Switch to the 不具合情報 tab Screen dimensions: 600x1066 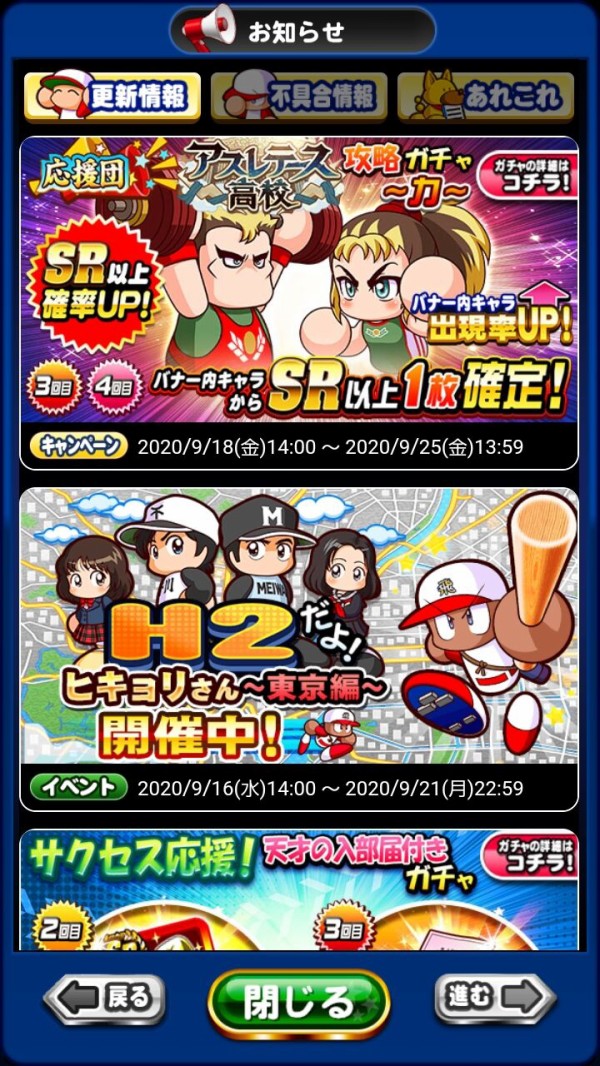298,97
